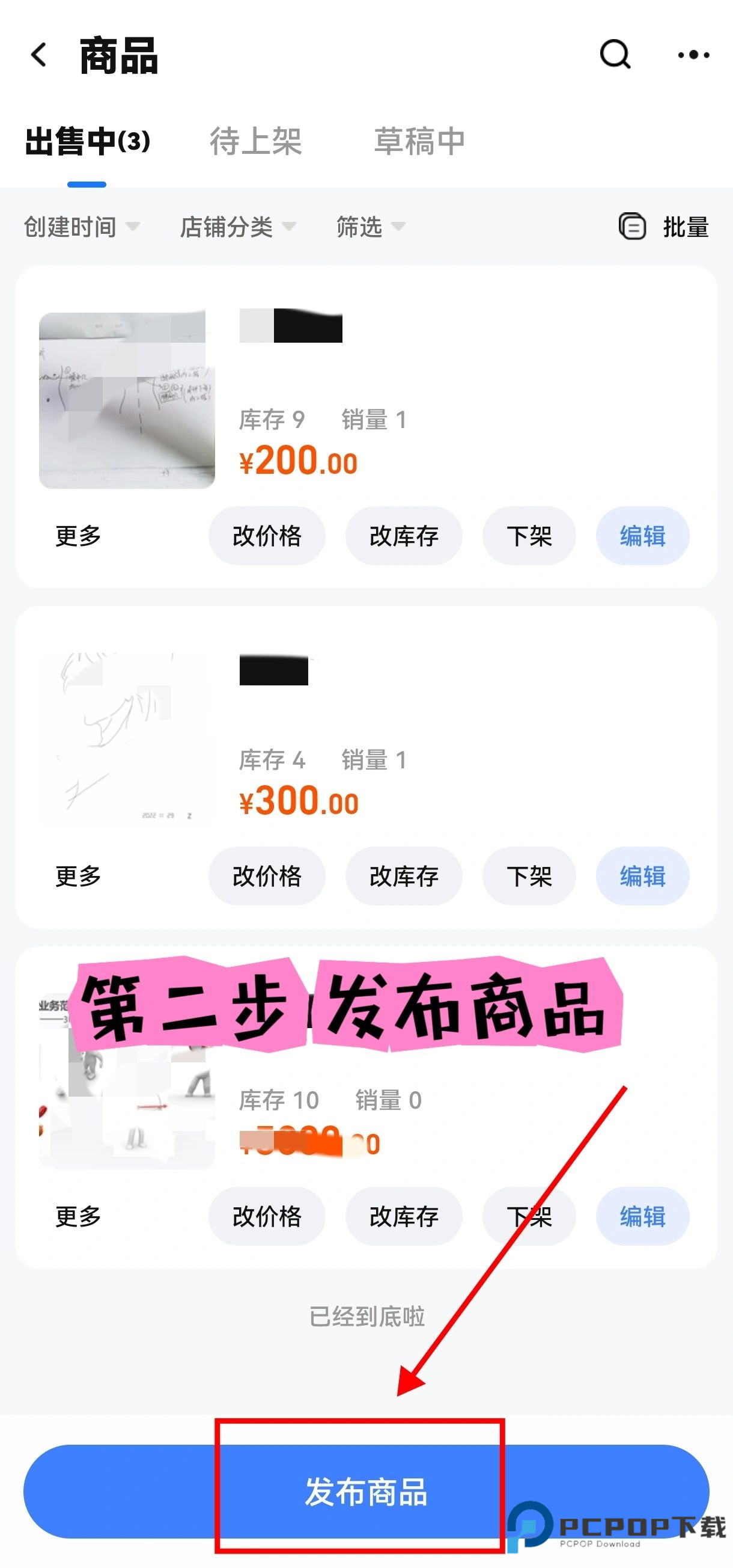Click 下架 on the last product
Screen dimensions: 733x1568
pos(528,1217)
